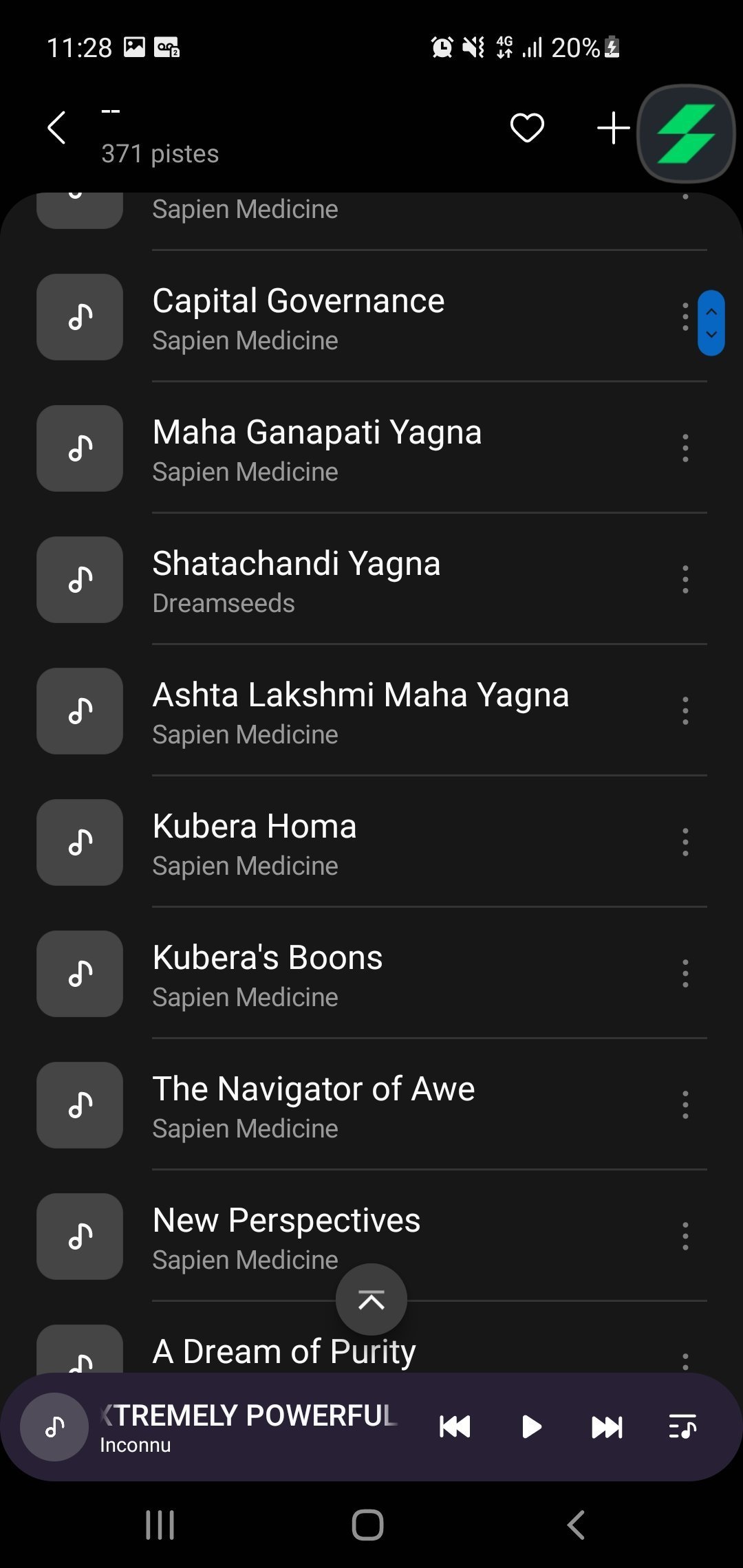Go to the home screen
743x1568 pixels.
pos(368,1525)
